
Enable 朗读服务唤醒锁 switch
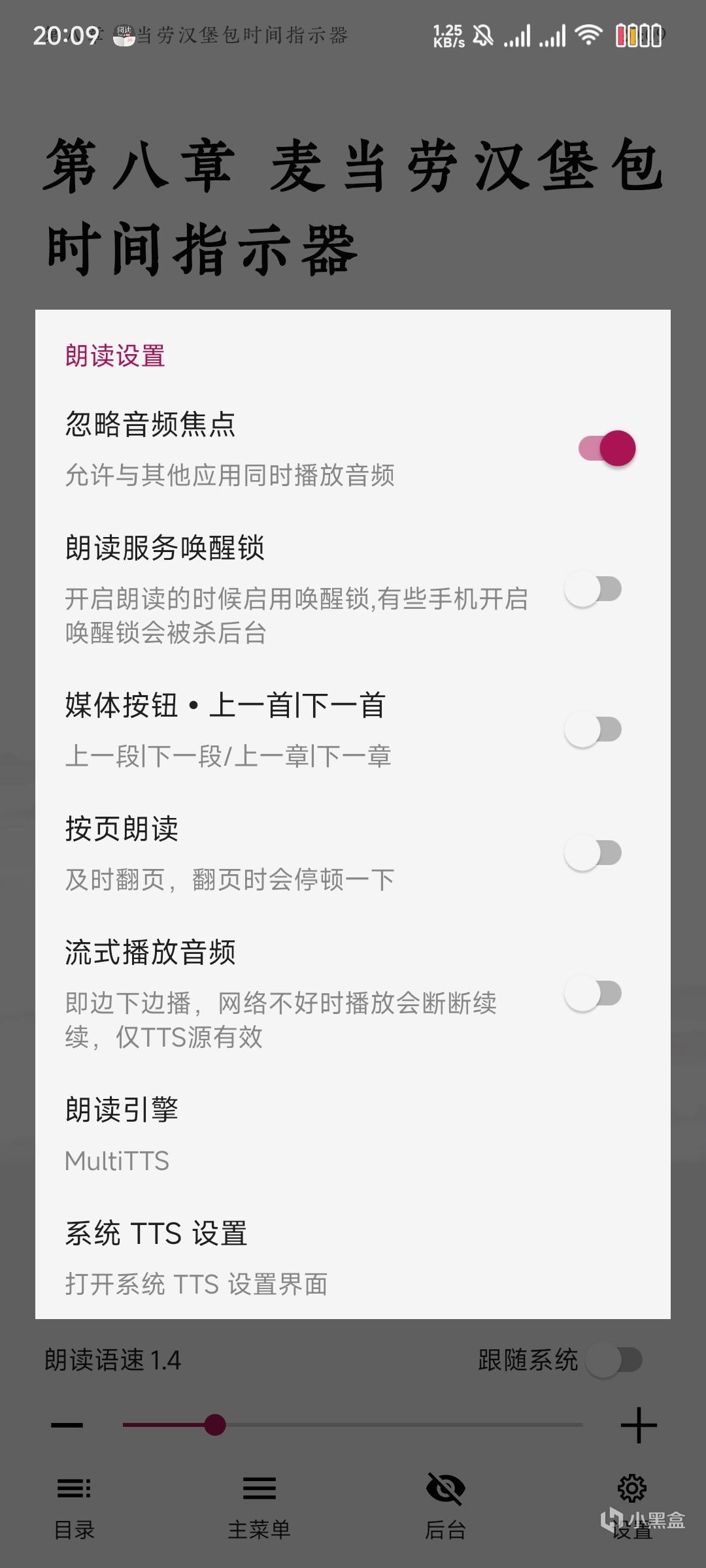tap(593, 589)
